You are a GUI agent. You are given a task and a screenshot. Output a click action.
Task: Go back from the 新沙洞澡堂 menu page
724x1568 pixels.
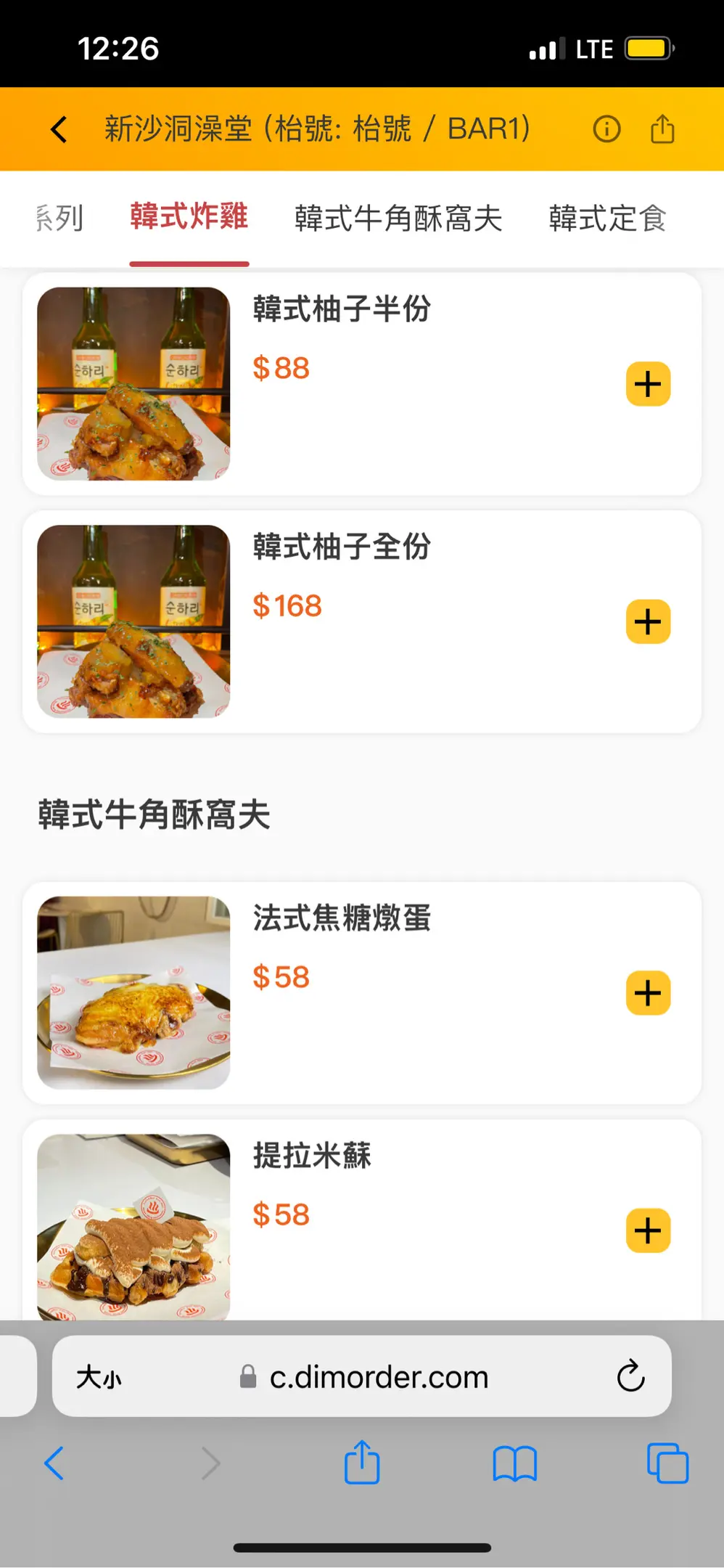(59, 130)
